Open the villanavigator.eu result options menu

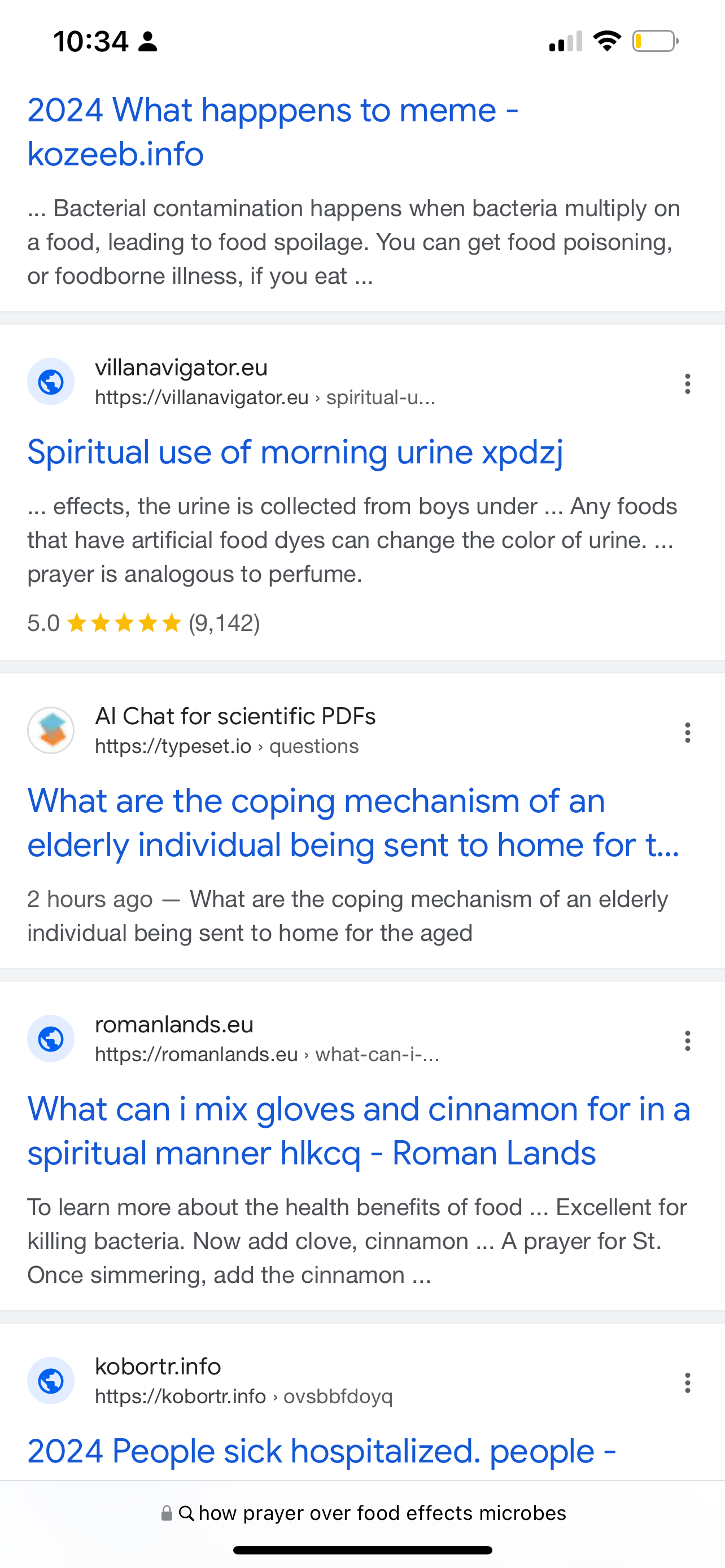[687, 383]
